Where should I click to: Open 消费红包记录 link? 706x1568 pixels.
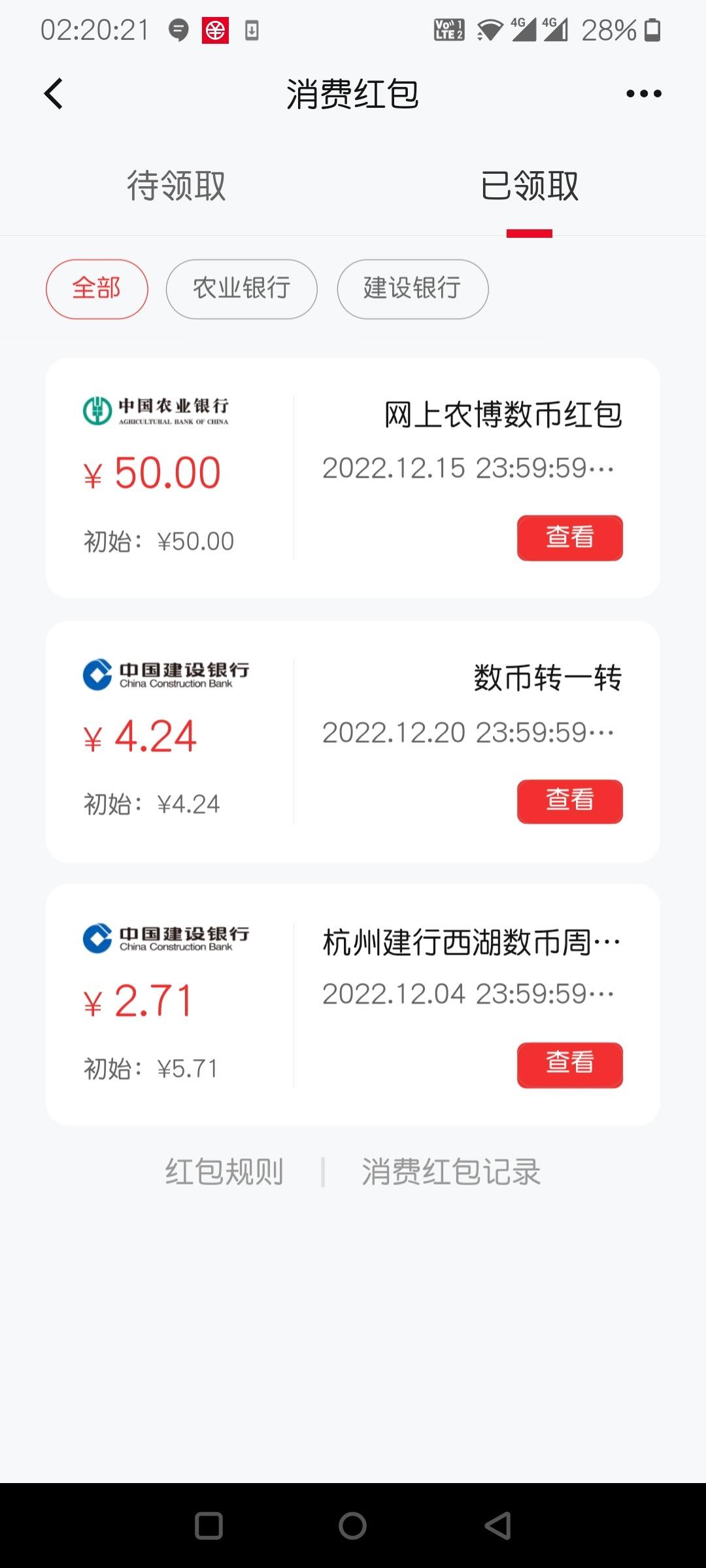click(451, 1172)
